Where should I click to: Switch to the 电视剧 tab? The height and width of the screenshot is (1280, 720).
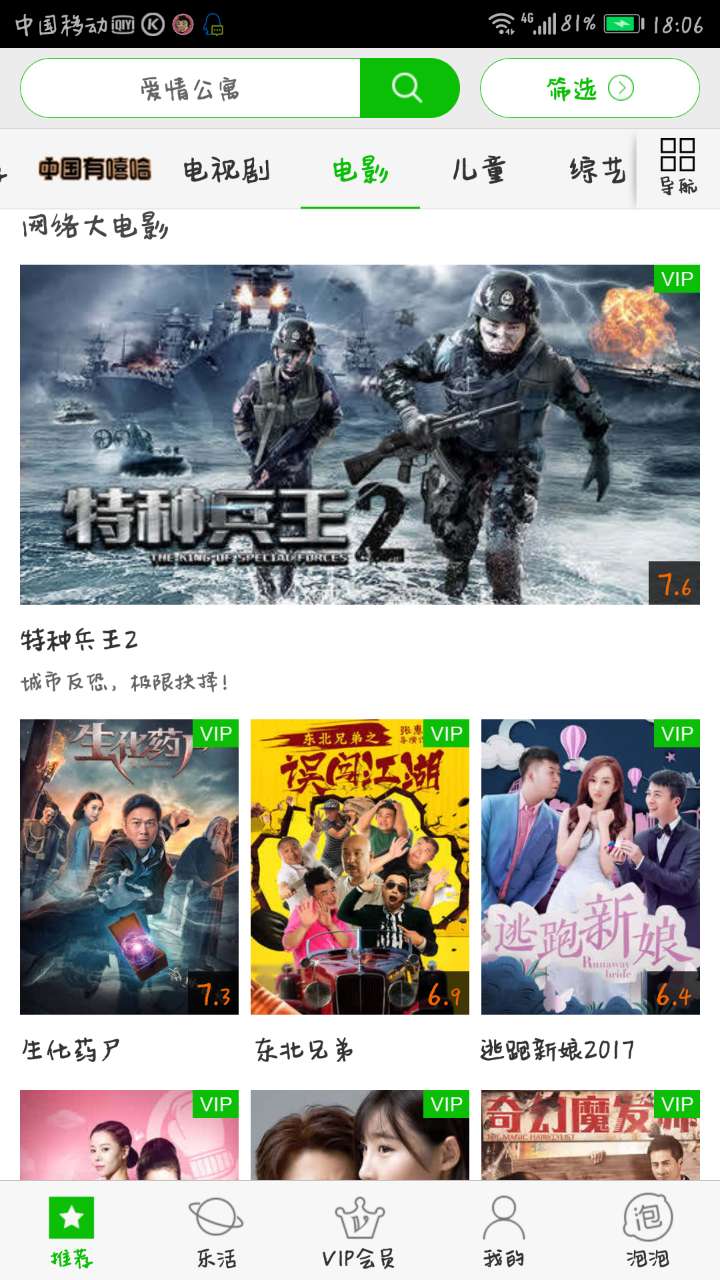click(x=226, y=170)
